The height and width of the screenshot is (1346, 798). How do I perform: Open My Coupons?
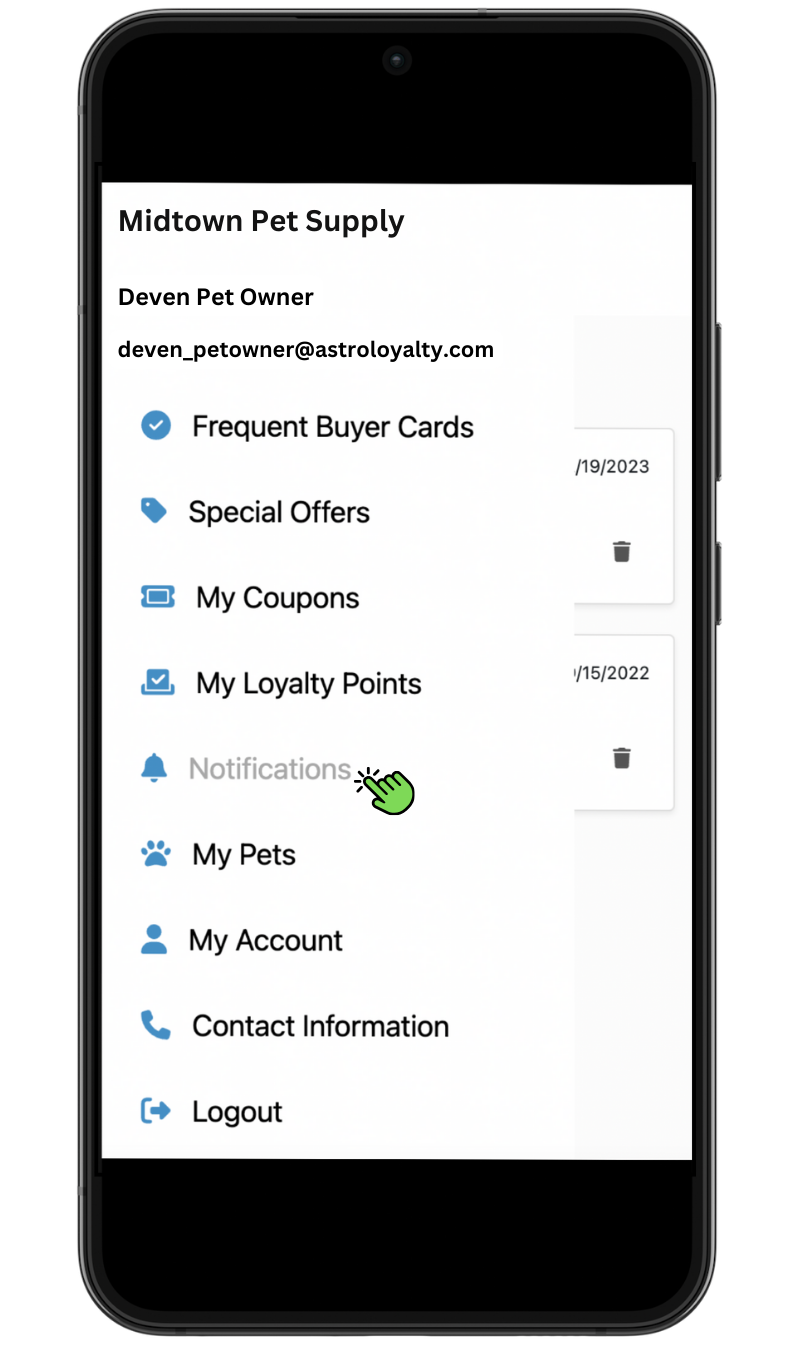(x=277, y=598)
